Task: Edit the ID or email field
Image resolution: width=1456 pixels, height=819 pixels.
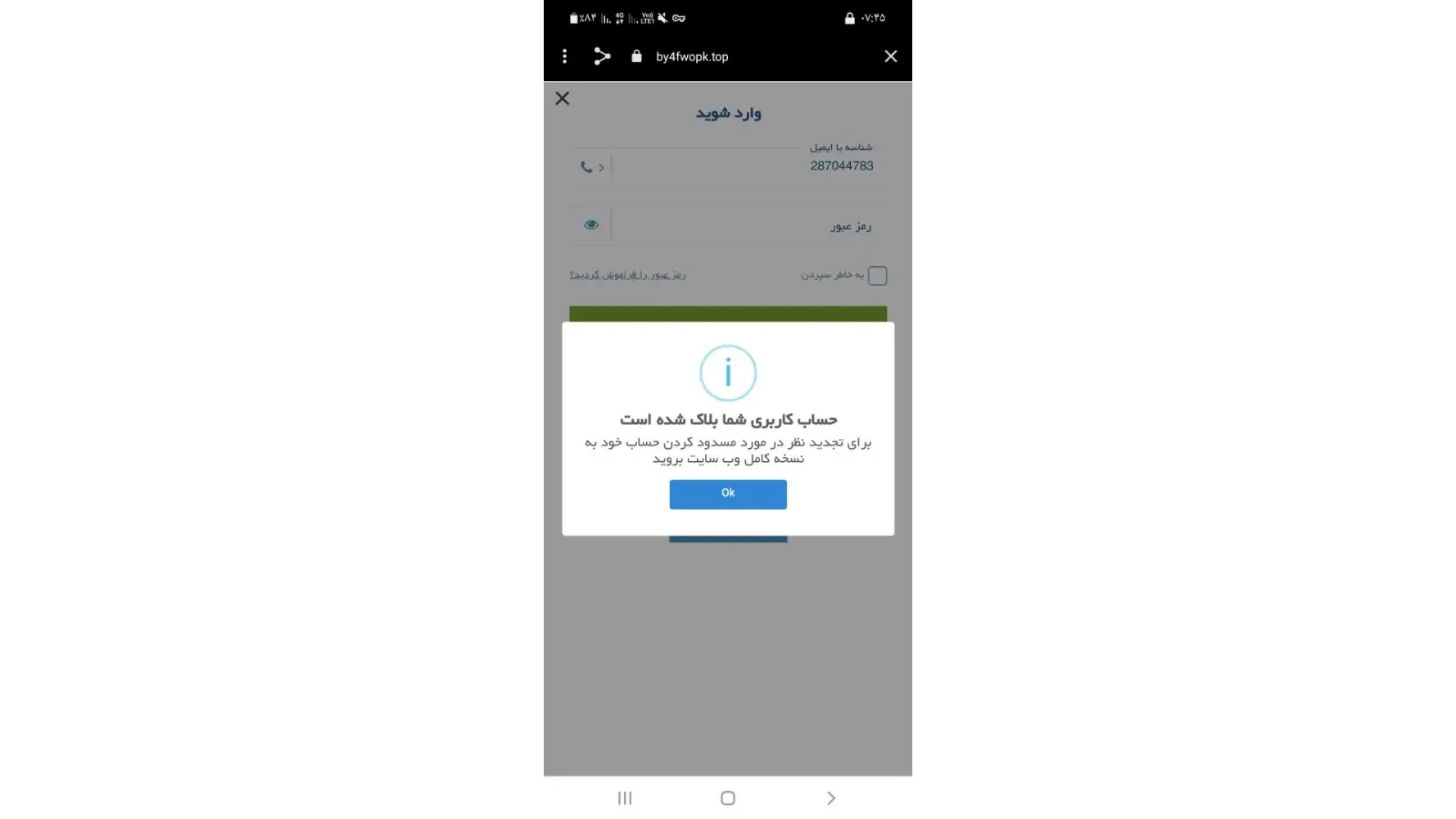Action: [x=745, y=166]
